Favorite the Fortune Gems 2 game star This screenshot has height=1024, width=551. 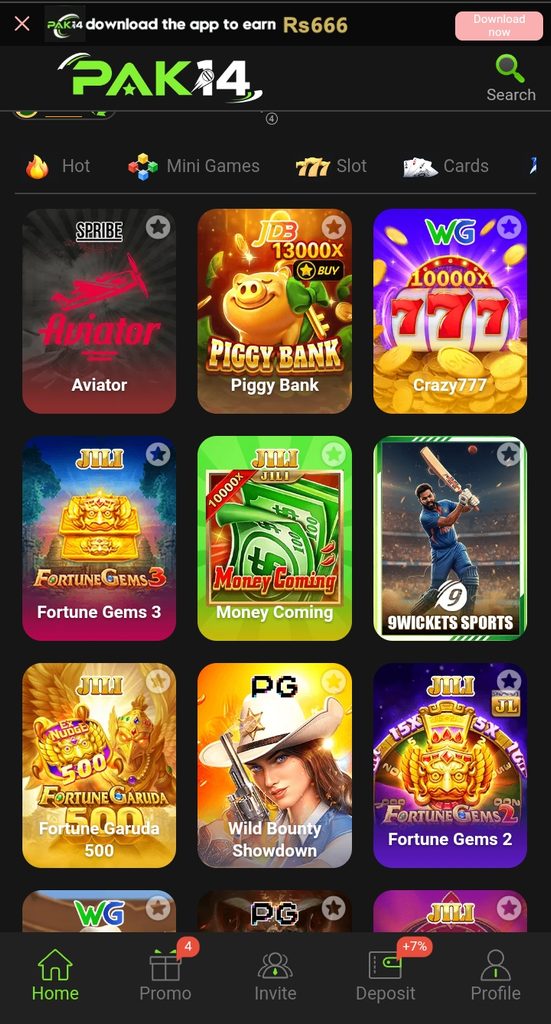coord(509,681)
